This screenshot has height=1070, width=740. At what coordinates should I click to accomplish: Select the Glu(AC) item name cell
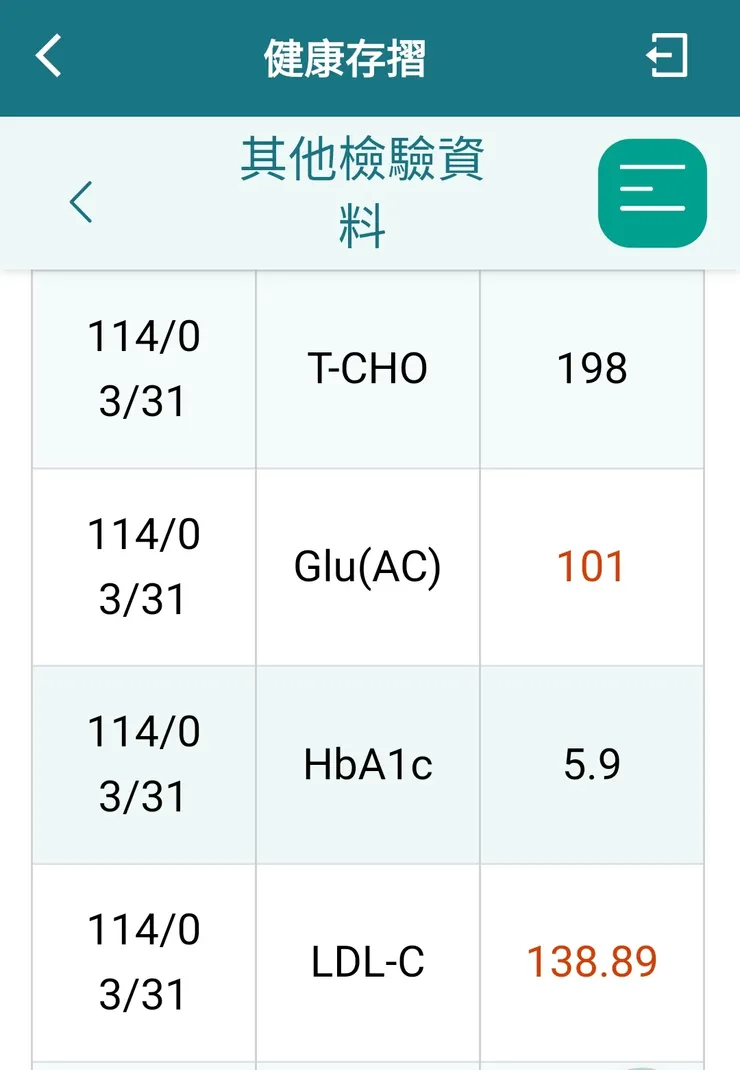[366, 566]
